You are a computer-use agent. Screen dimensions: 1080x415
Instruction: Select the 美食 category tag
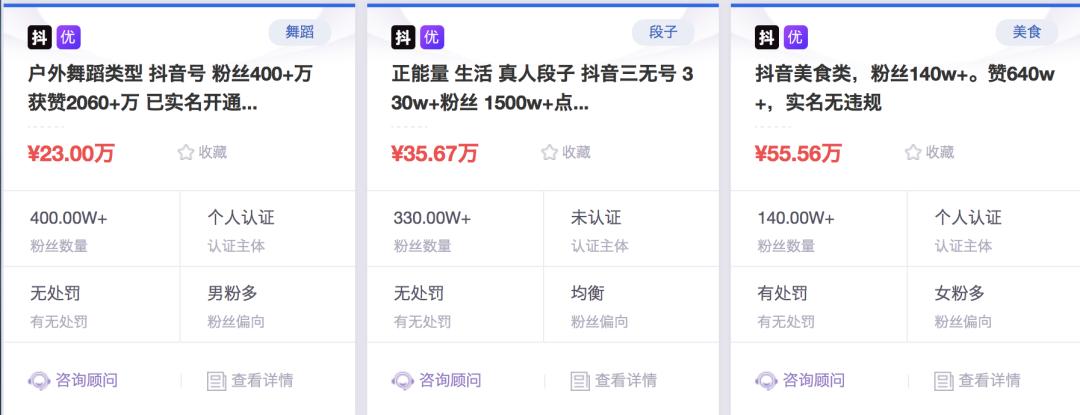tap(1026, 32)
